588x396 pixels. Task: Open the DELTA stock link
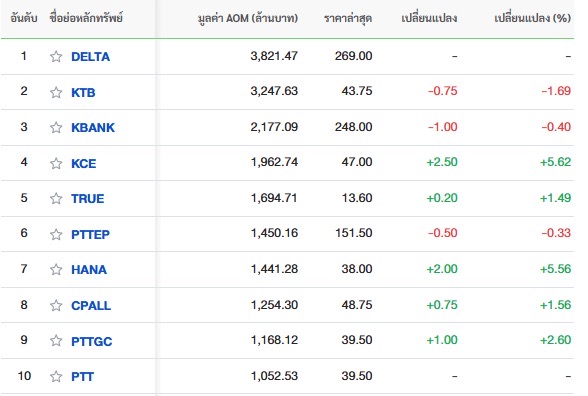[90, 57]
